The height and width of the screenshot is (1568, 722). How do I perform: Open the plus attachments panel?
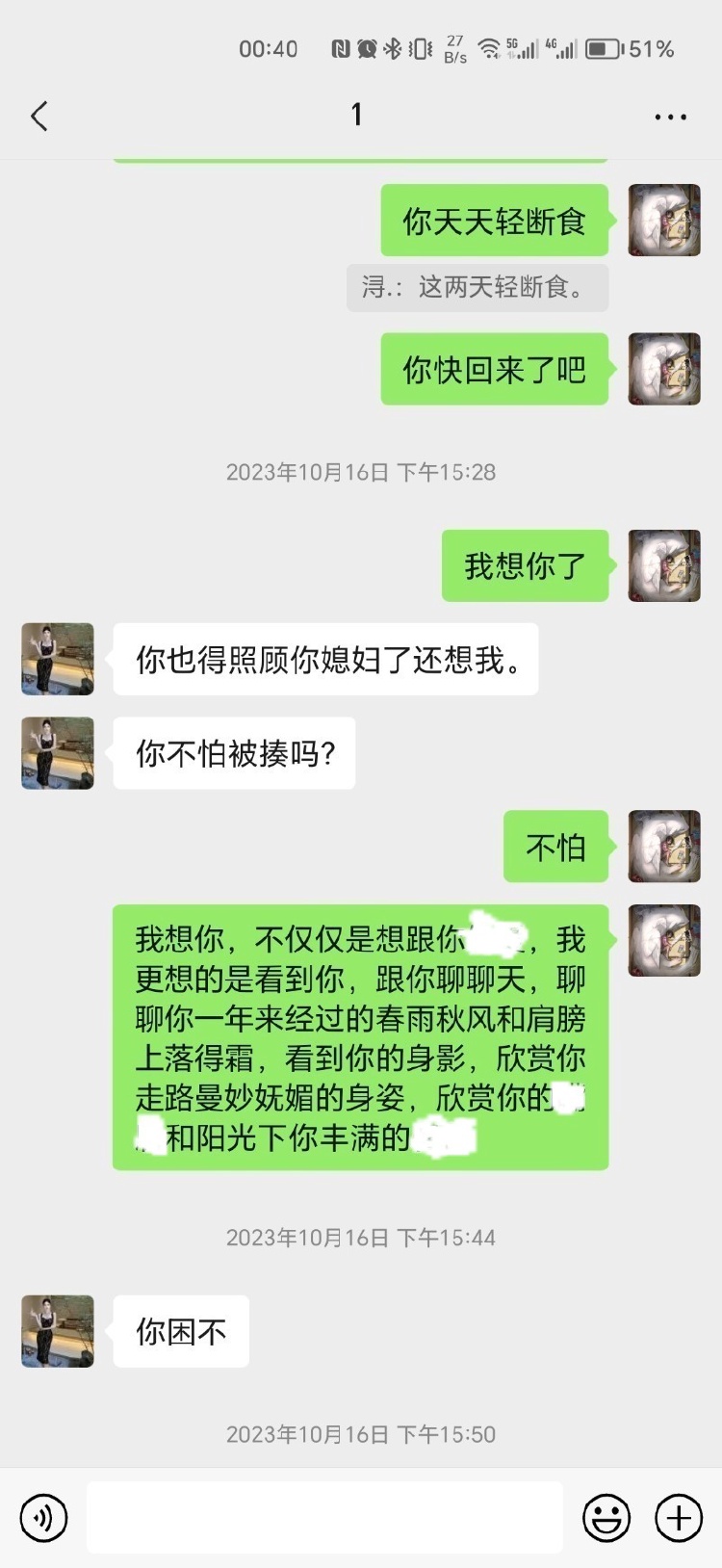pos(679,1518)
